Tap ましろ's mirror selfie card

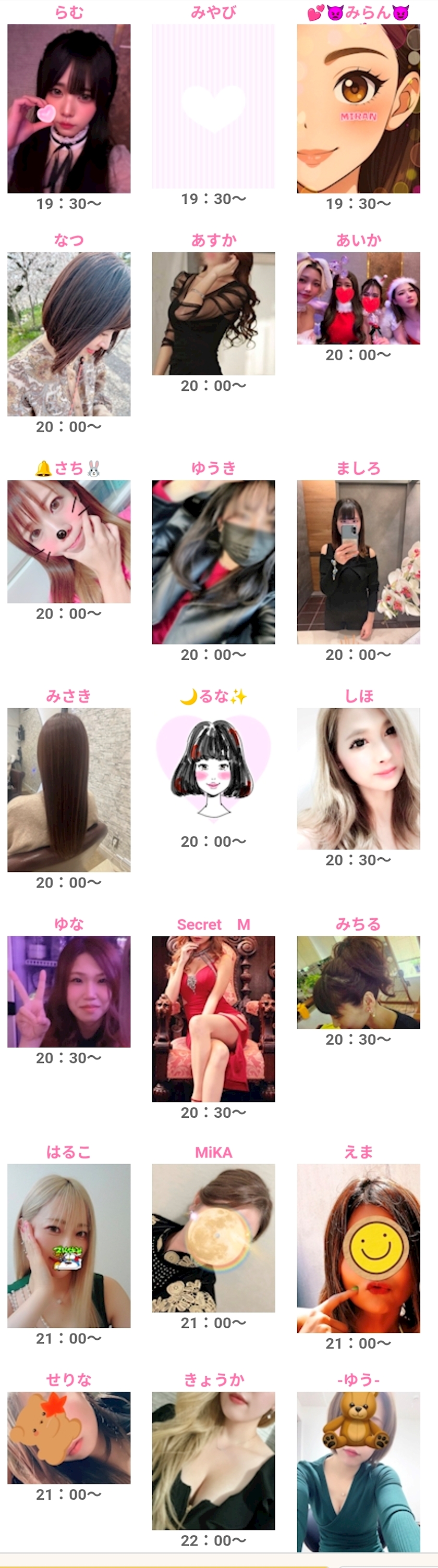tap(358, 562)
